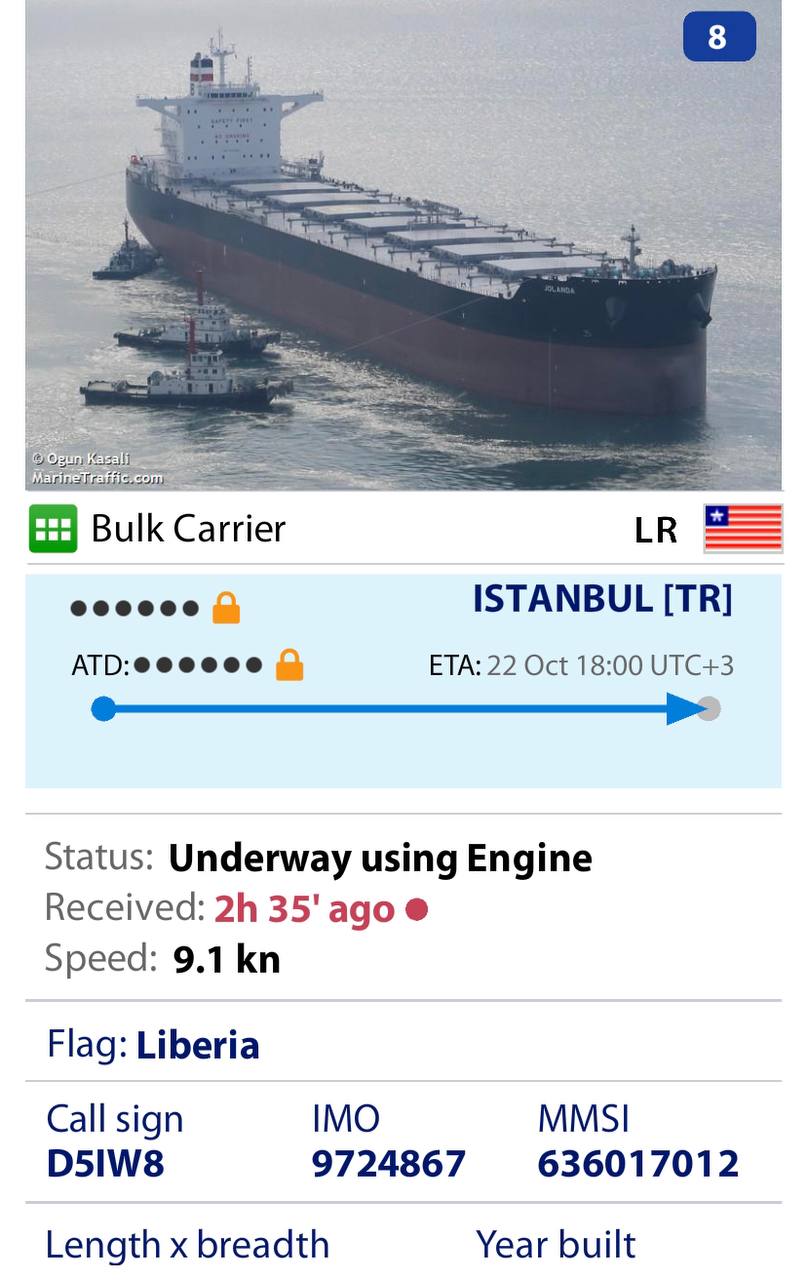
Task: Open the Liberia flag link
Action: [198, 1045]
